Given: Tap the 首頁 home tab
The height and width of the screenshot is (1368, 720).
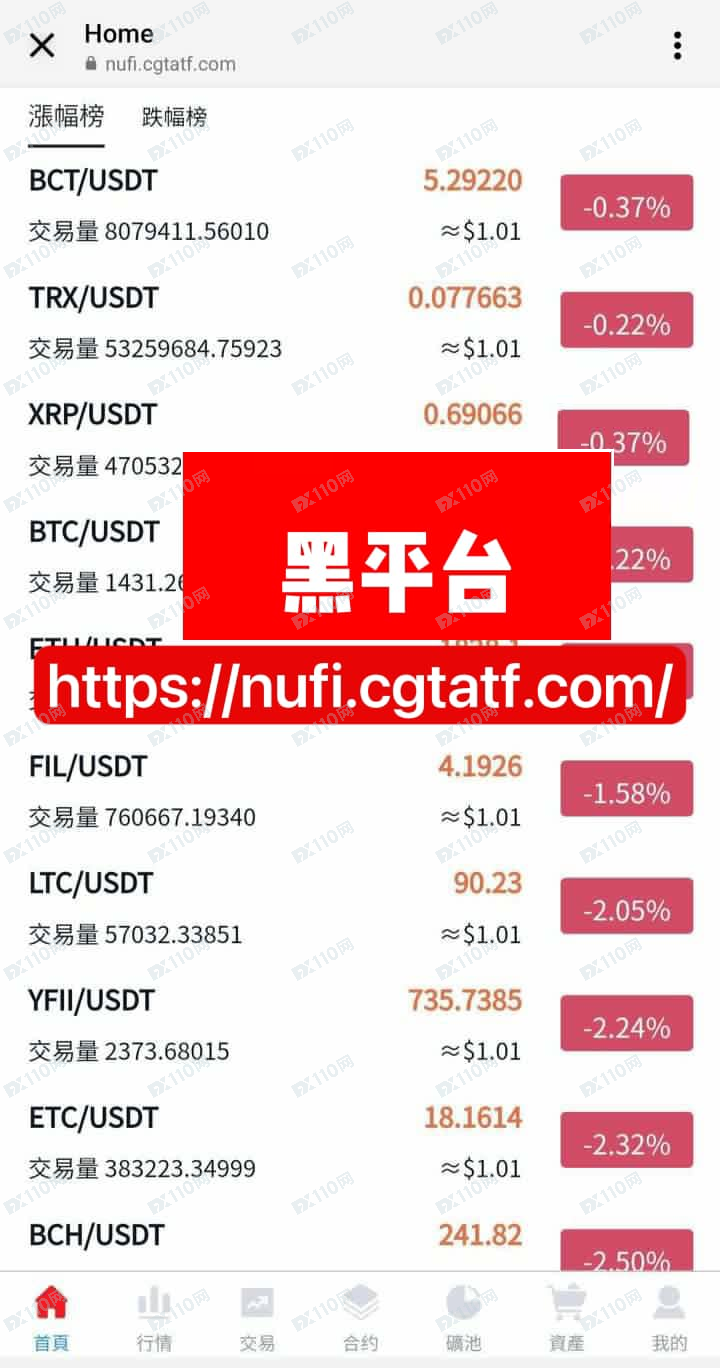Looking at the screenshot, I should pos(51,1320).
